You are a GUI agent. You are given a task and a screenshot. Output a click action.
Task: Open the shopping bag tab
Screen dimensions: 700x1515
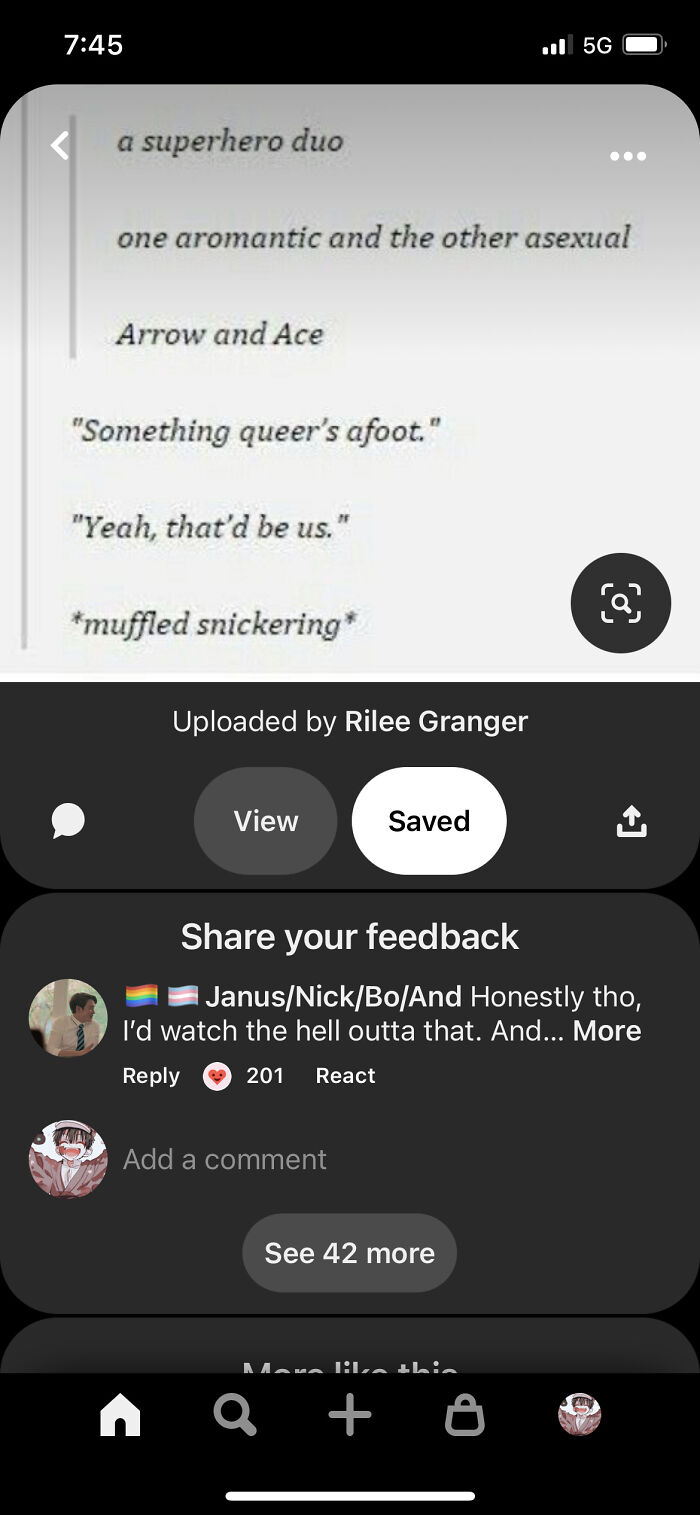(x=464, y=1415)
